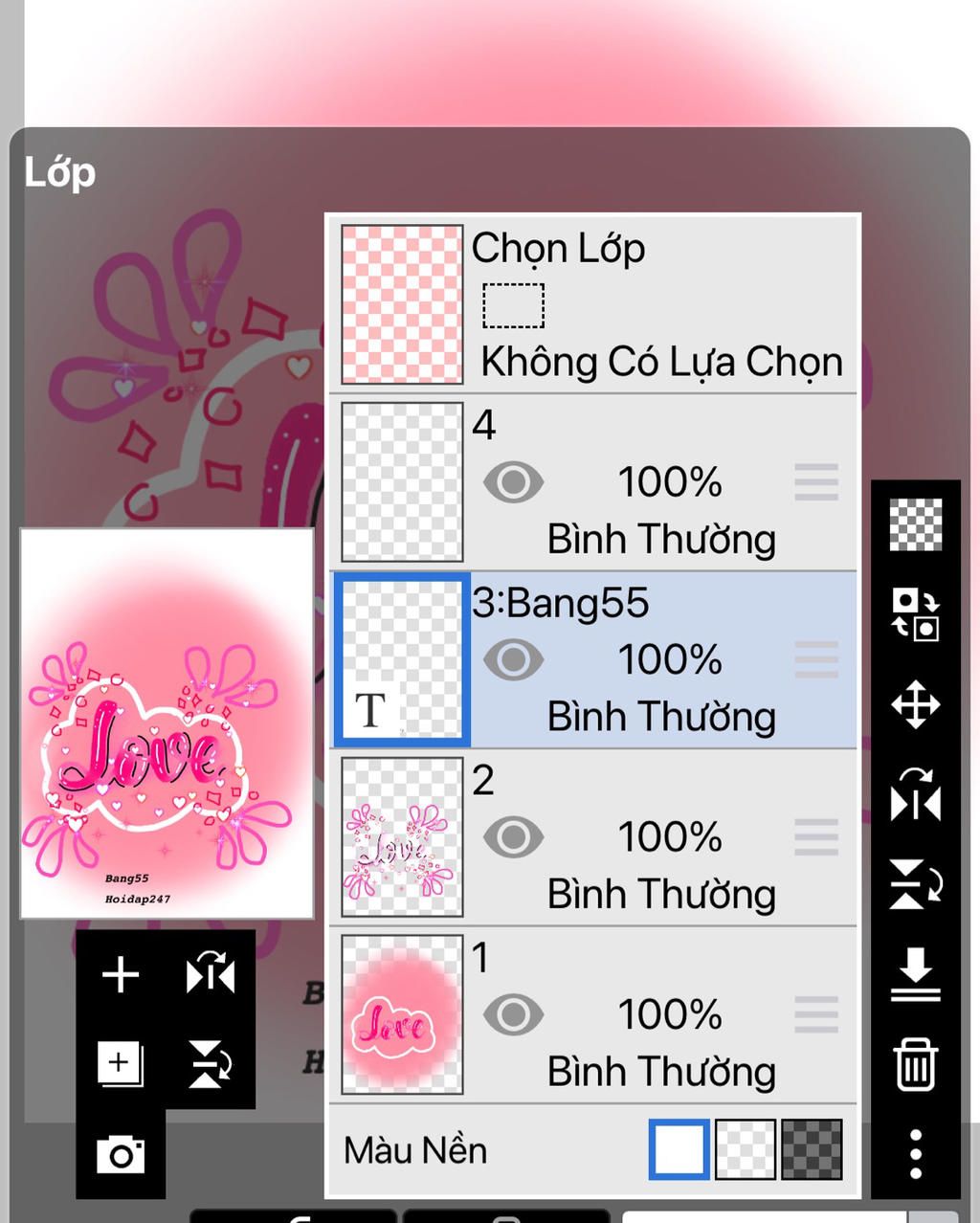980x1223 pixels.
Task: Hide layer 1 using its eye icon
Action: pyautogui.click(x=513, y=1014)
